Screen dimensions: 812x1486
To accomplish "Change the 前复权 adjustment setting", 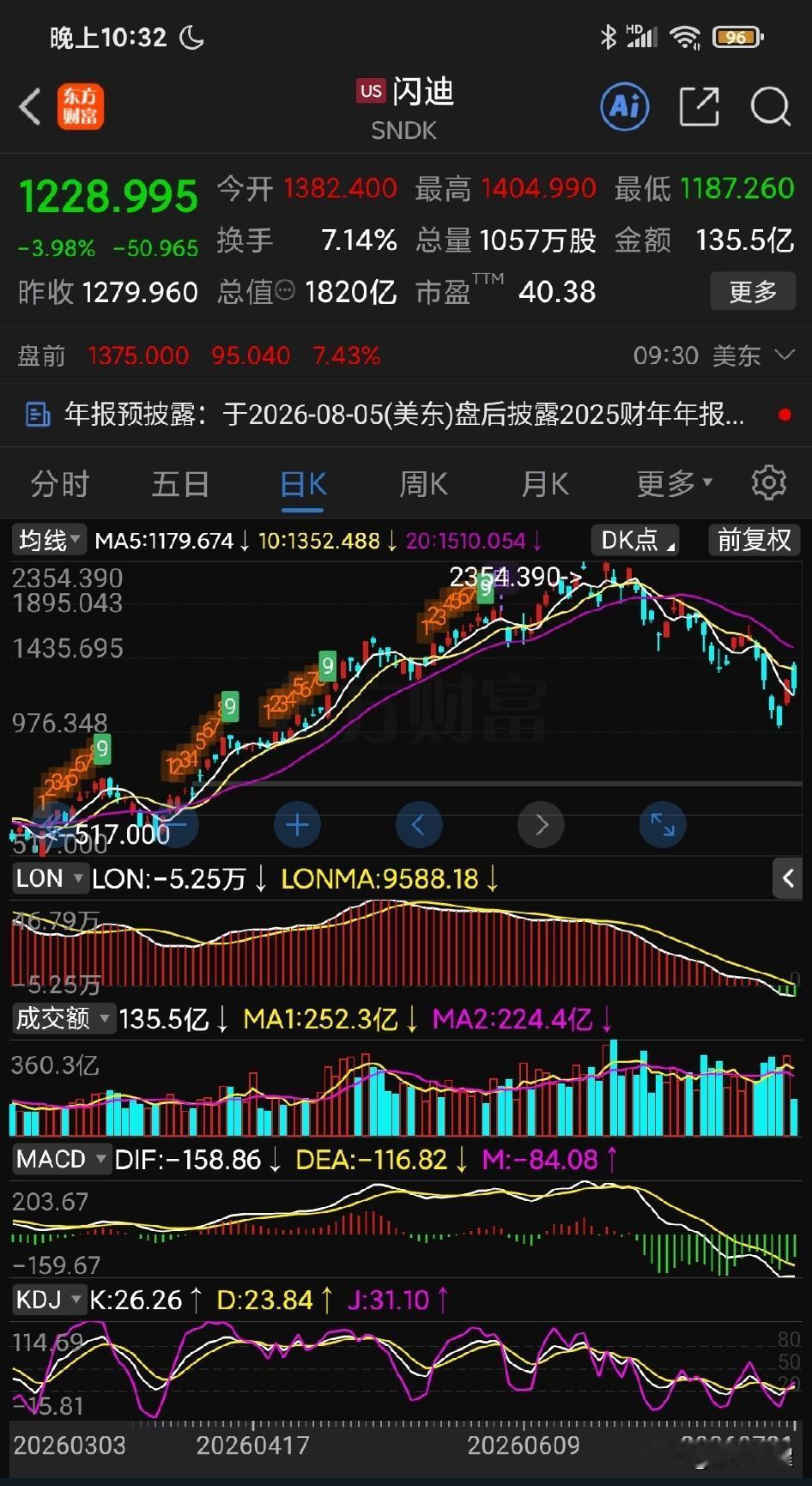I will click(754, 540).
